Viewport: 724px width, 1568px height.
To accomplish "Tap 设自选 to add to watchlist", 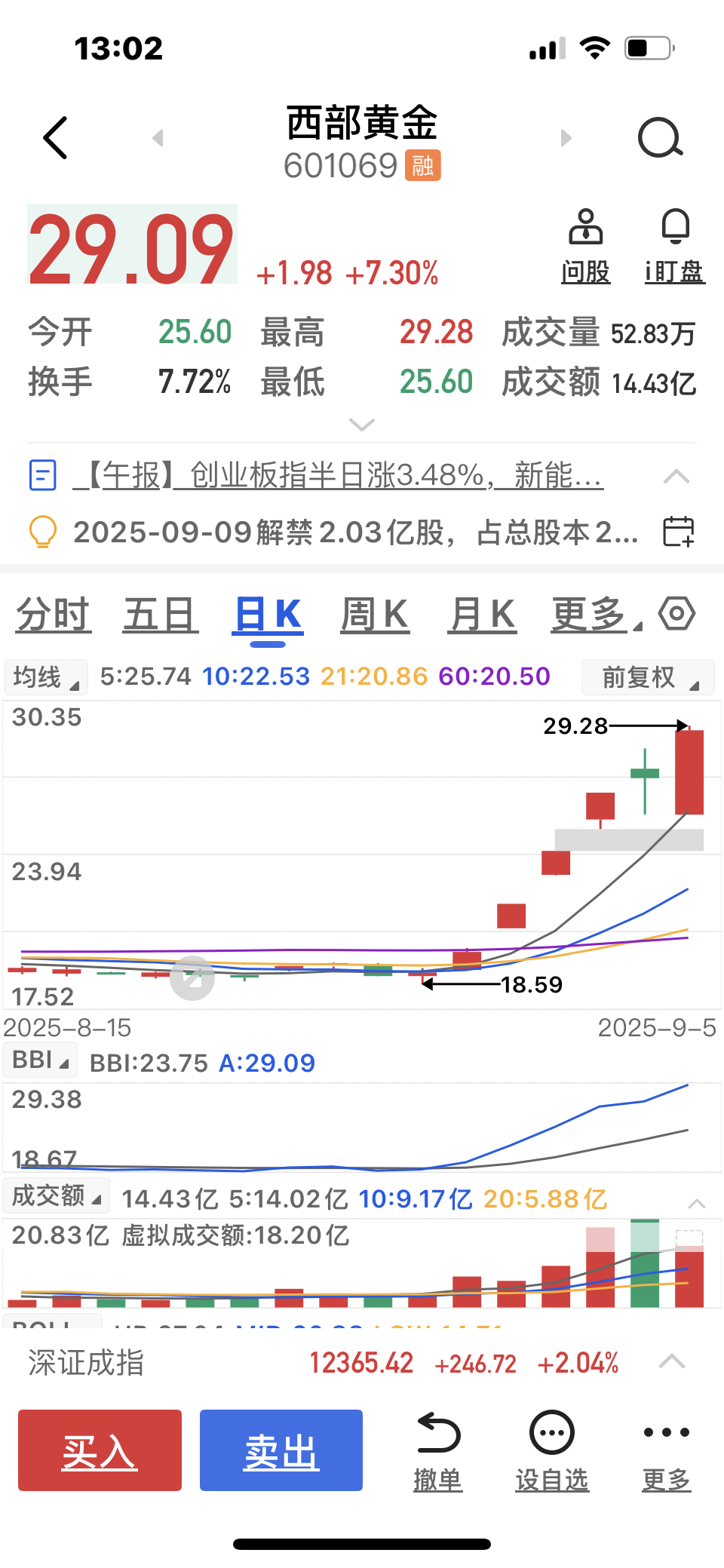I will [x=552, y=1452].
